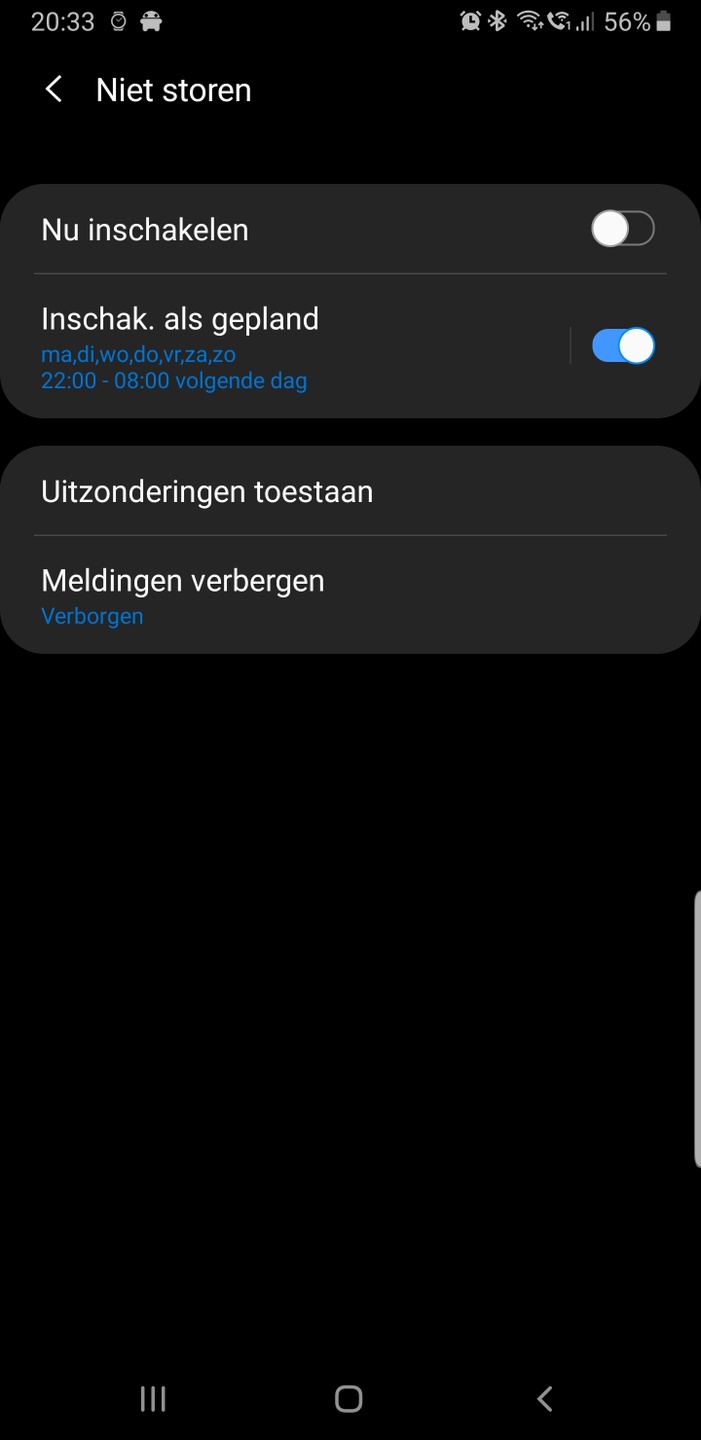Toggle the Nu inschakelen switch
The height and width of the screenshot is (1440, 701).
coord(622,229)
